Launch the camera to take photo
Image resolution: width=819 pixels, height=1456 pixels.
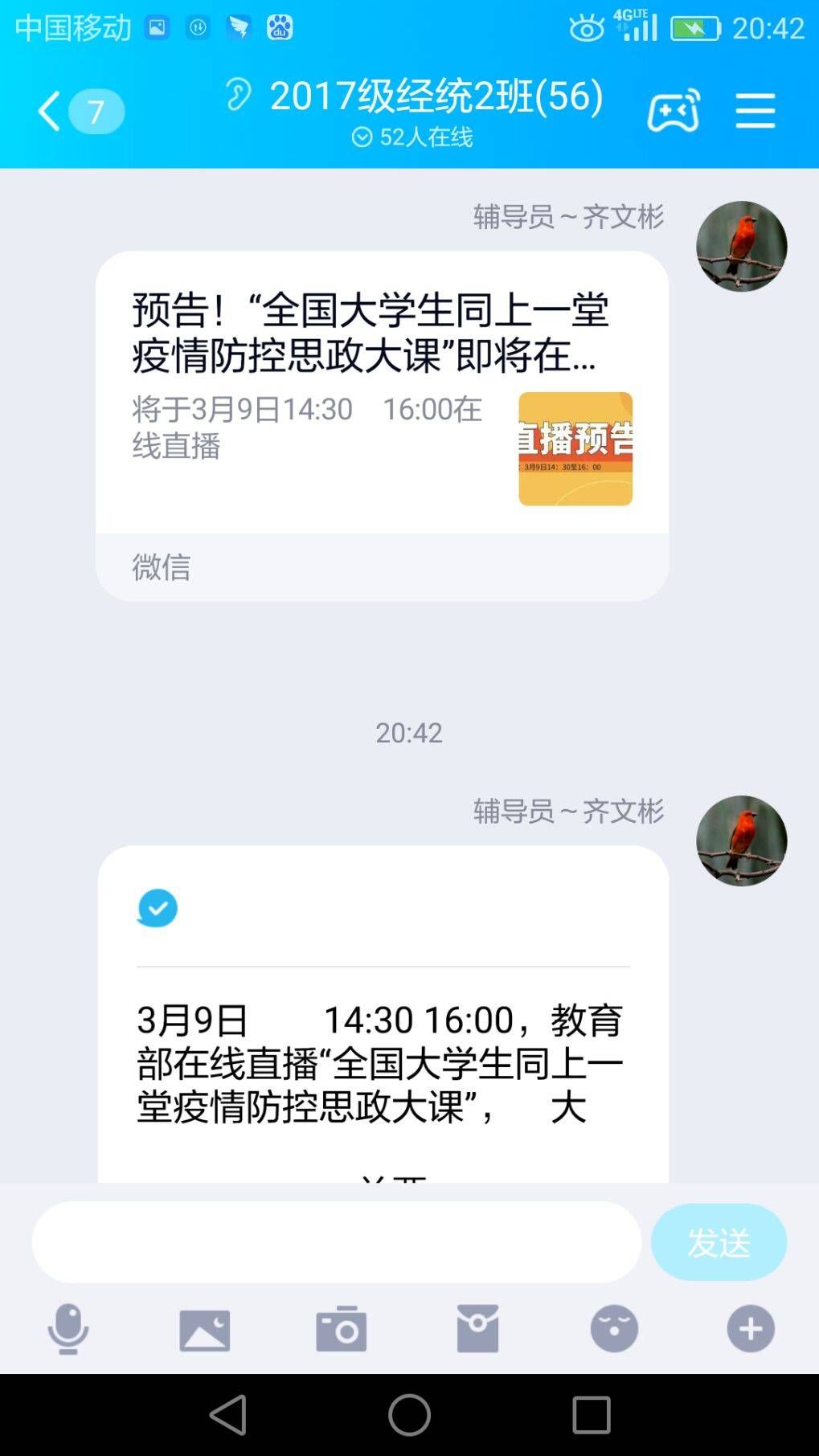[342, 1329]
